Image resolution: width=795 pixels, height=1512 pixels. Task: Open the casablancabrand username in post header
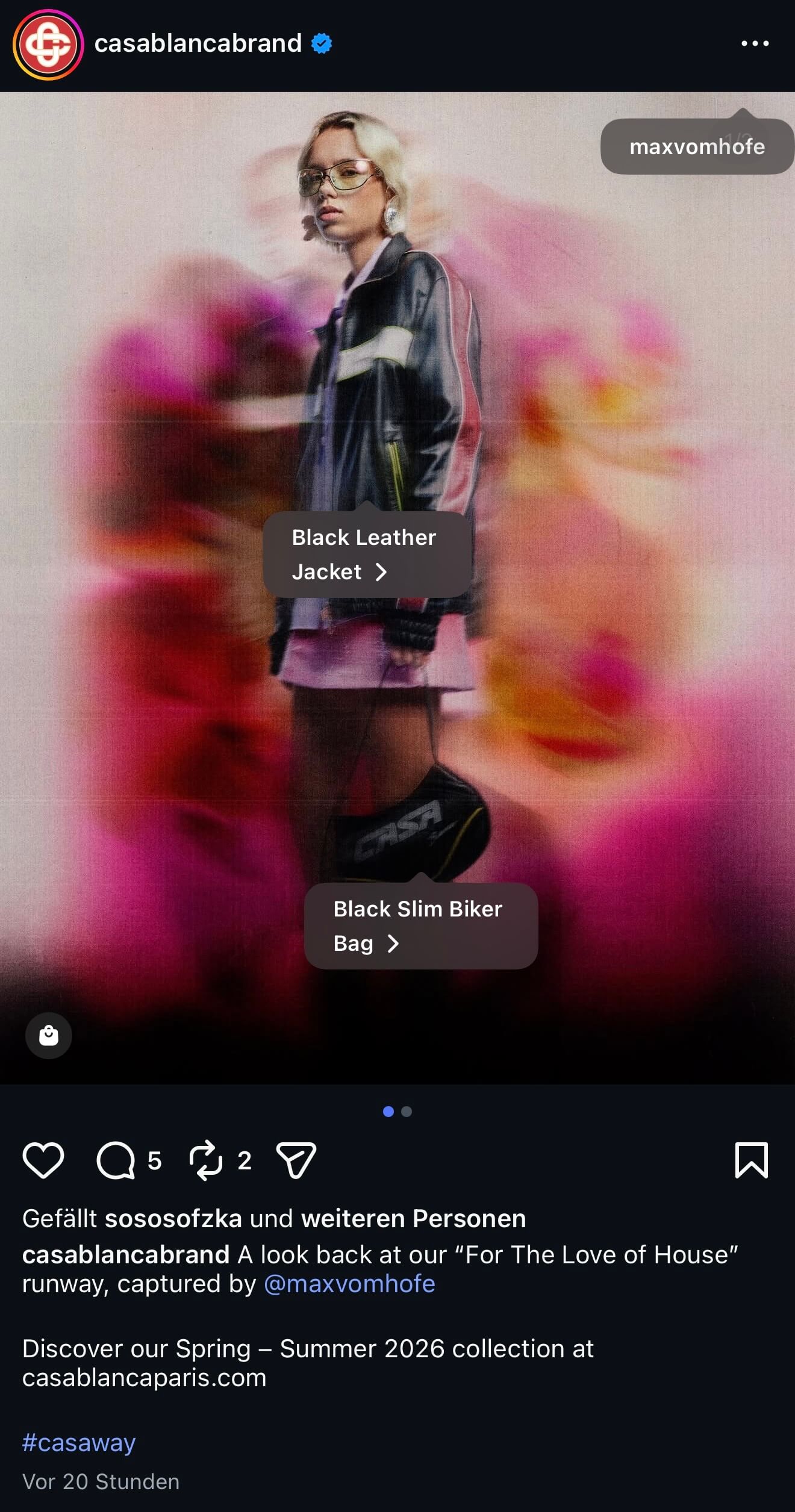[198, 44]
